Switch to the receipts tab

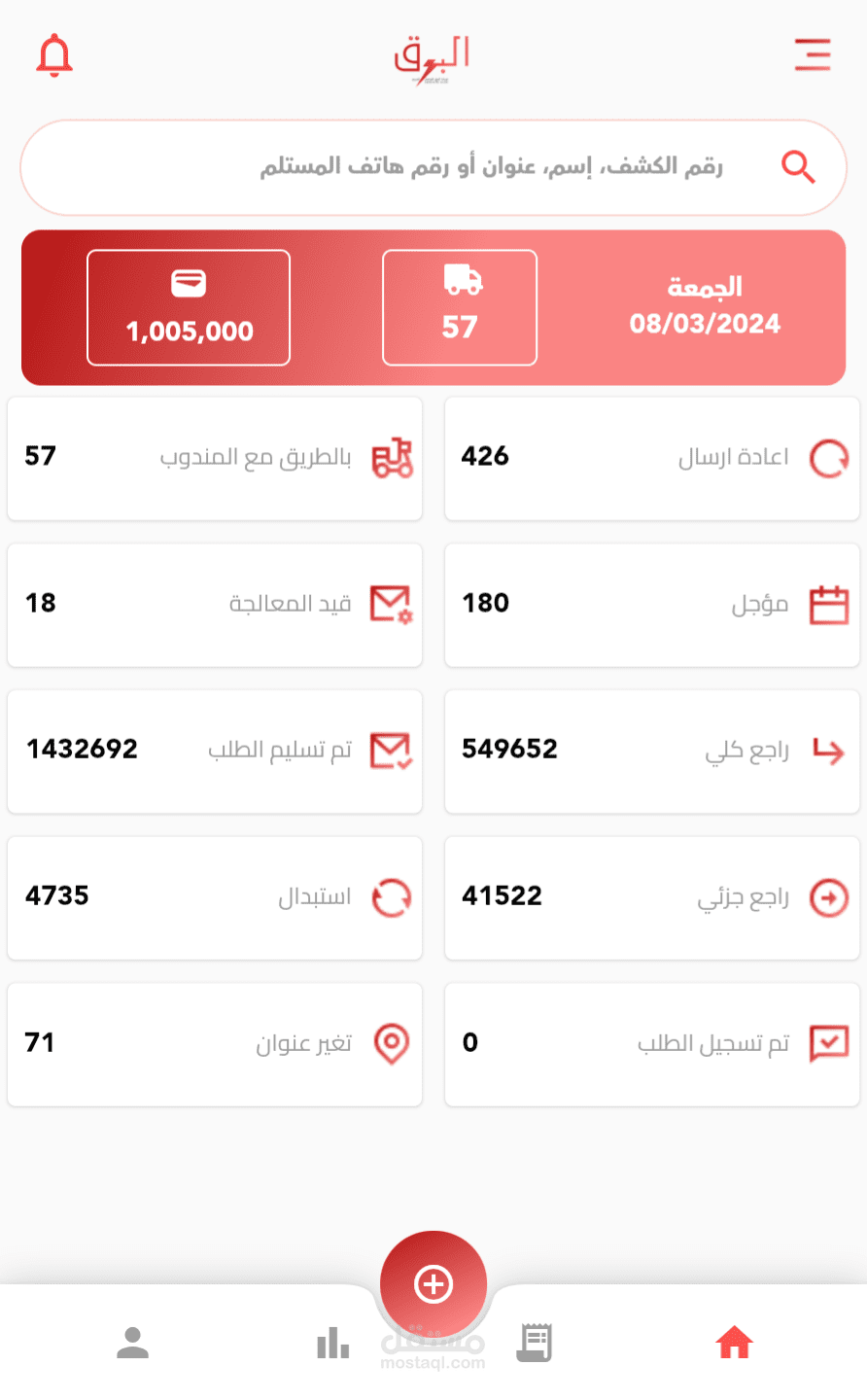(534, 1344)
